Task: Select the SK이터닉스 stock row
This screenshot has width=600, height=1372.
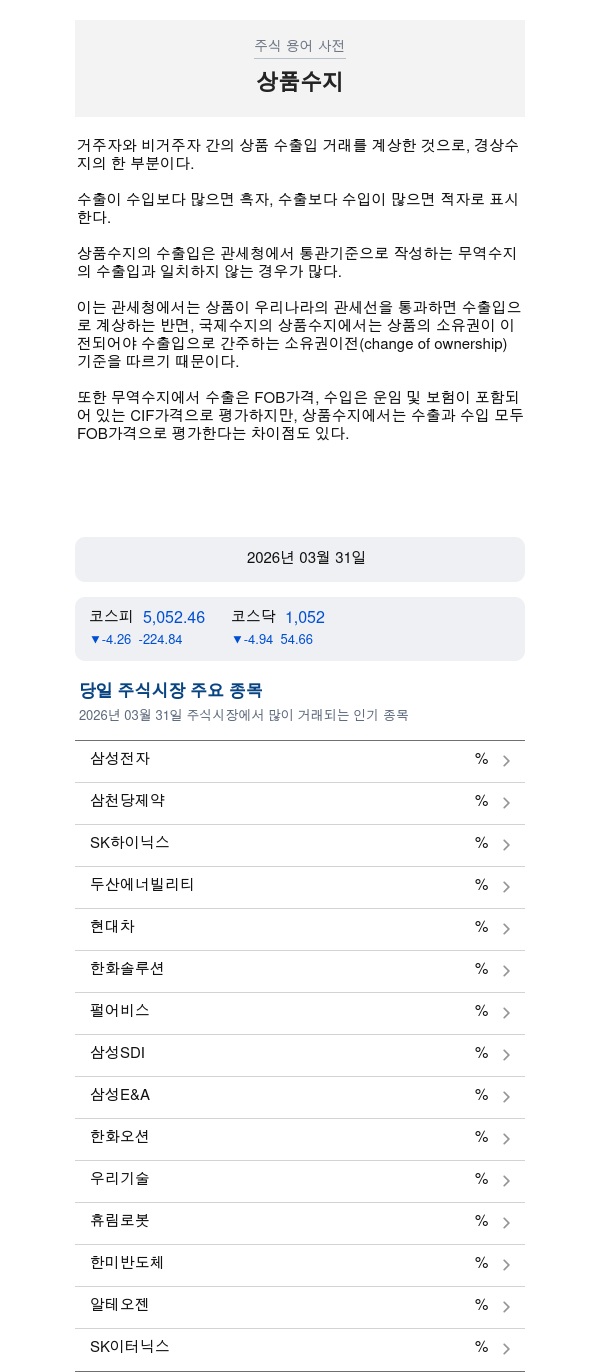Action: tap(299, 1348)
